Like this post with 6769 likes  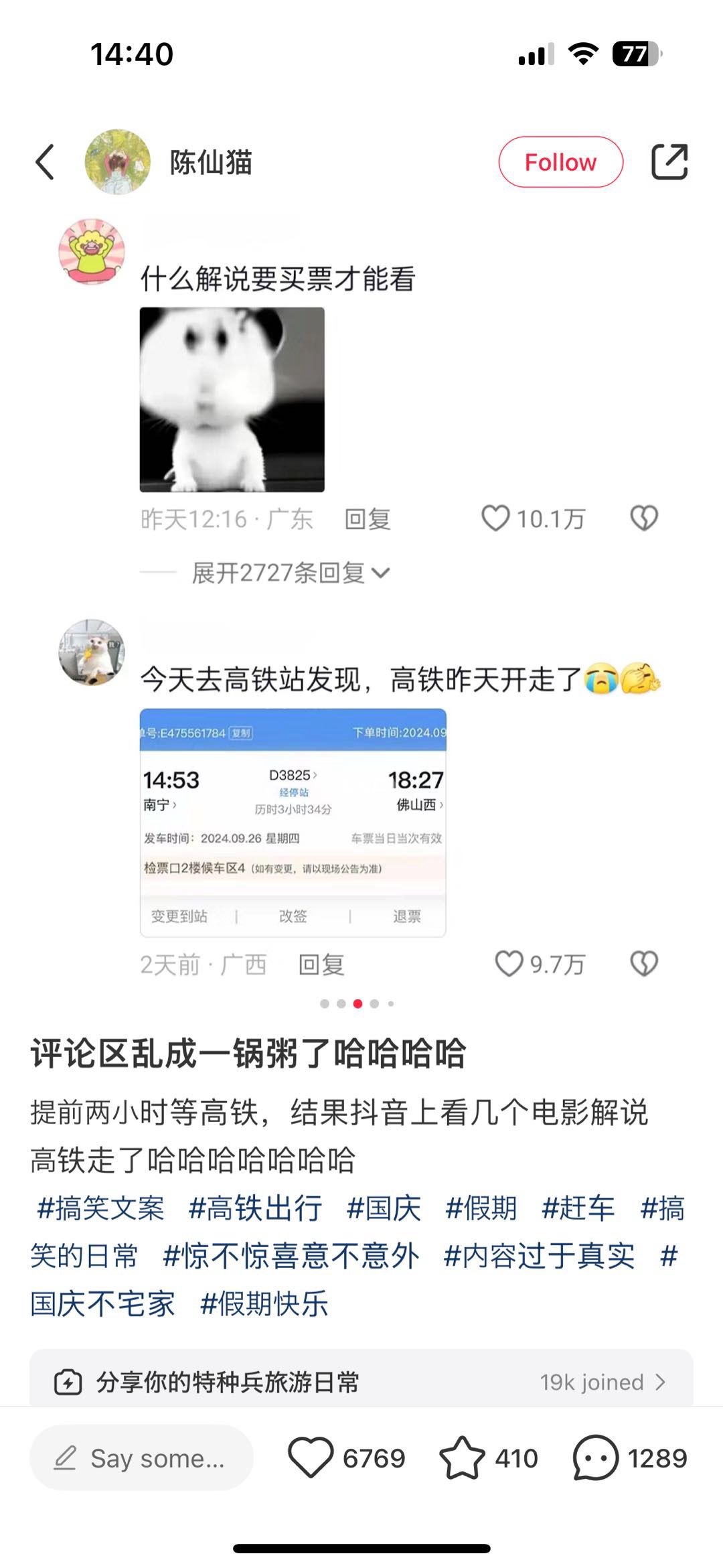click(311, 1458)
